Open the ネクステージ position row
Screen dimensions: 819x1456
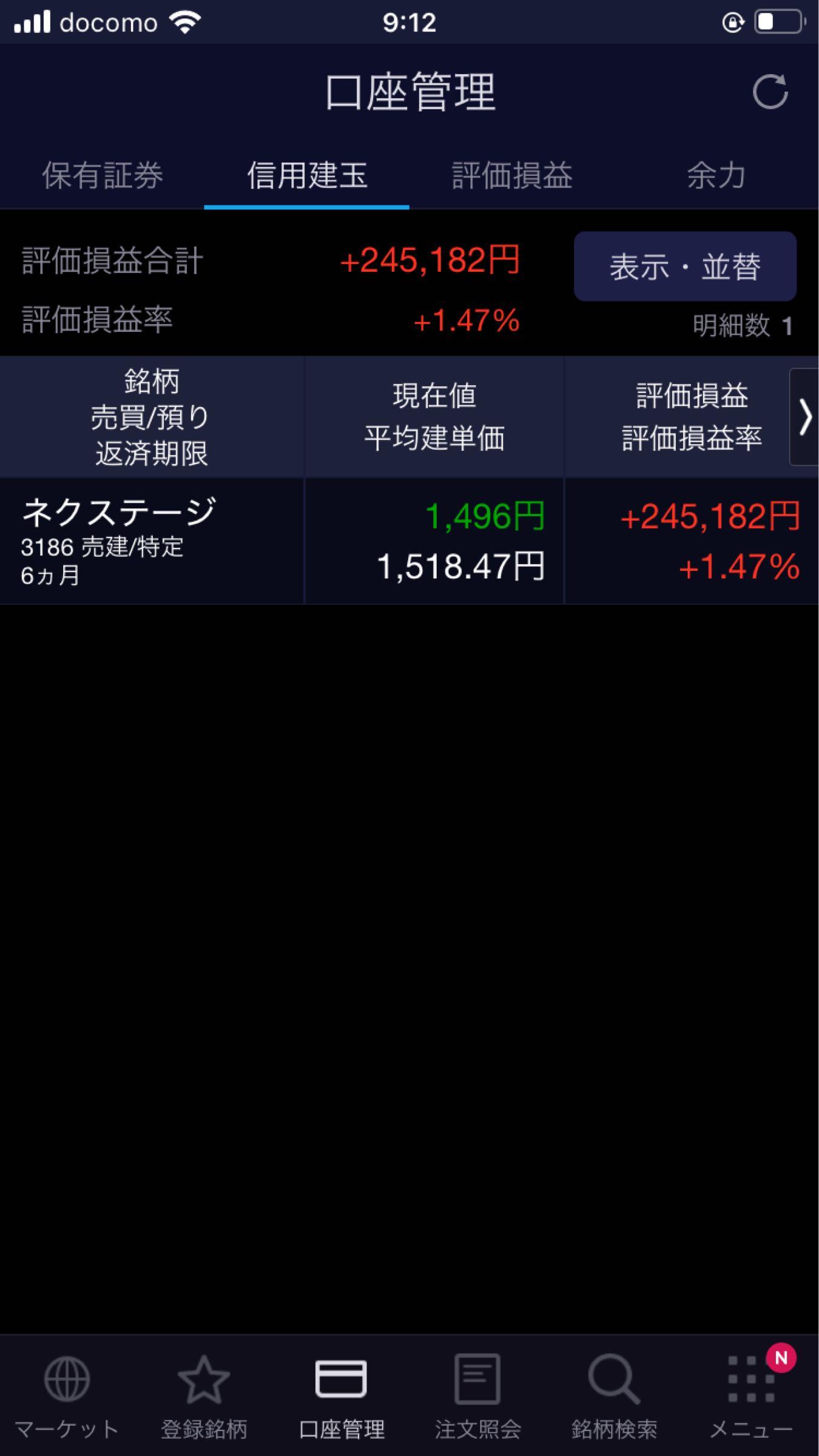tap(409, 541)
